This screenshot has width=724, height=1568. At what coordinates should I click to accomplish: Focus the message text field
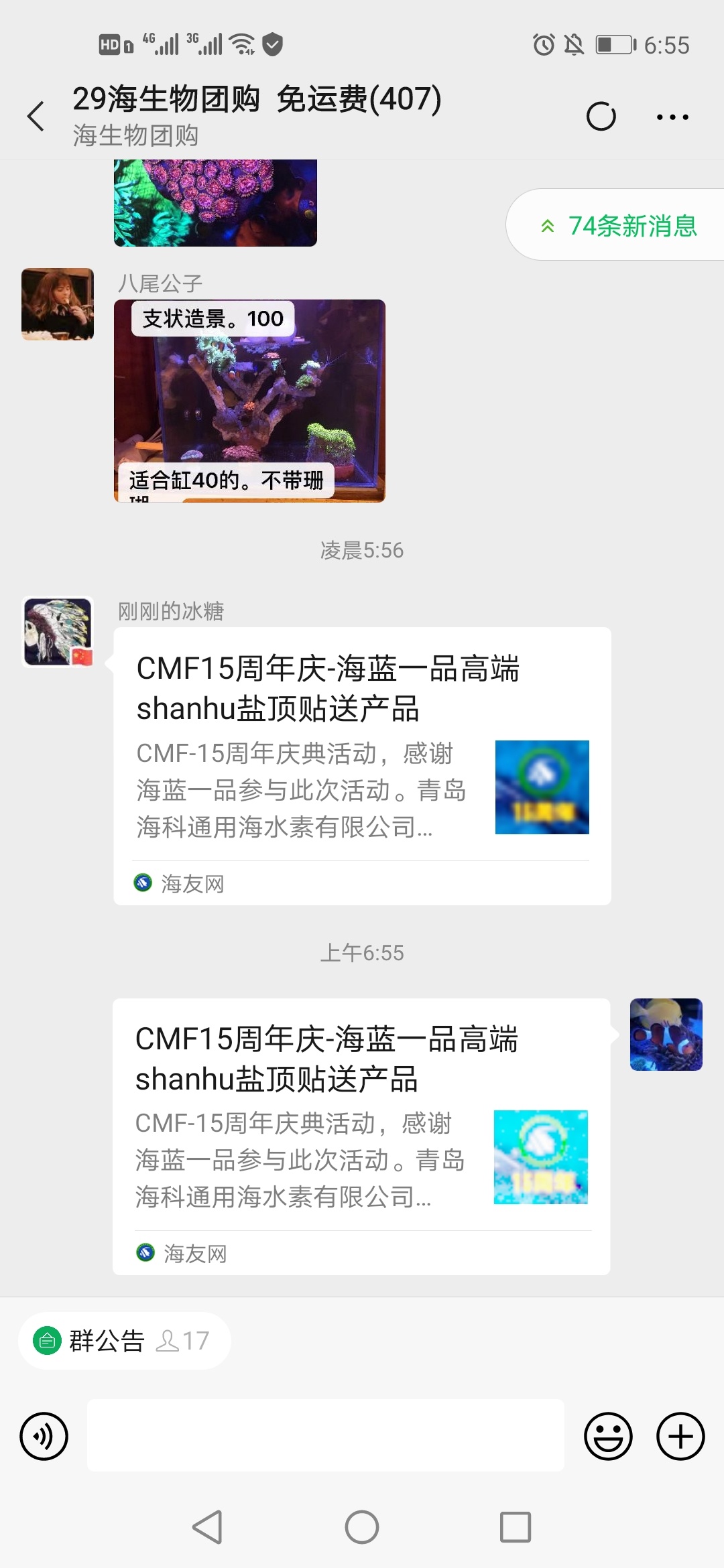[325, 1435]
